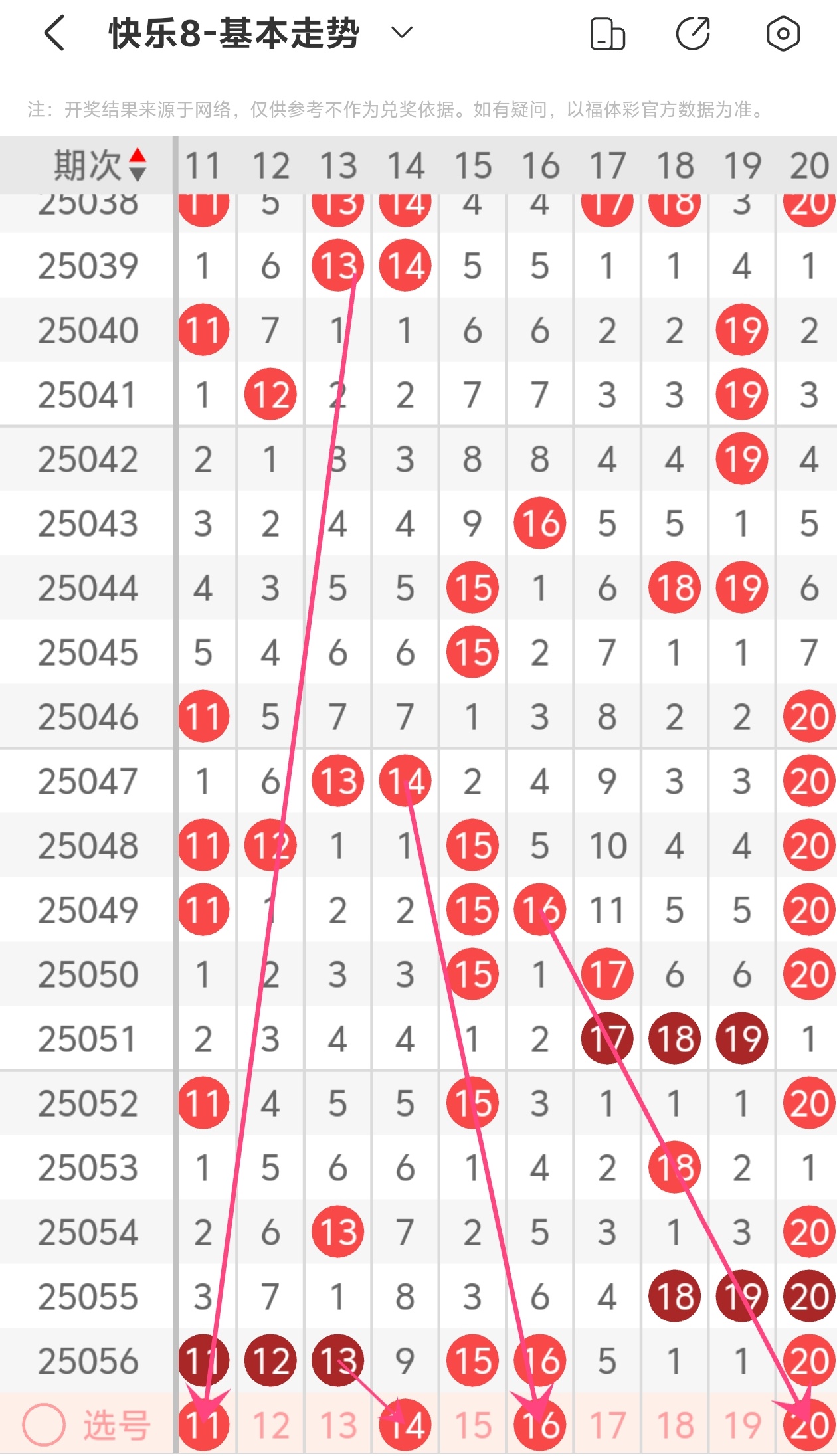
Task: Select number 12 in the 选号 row
Action: click(x=271, y=1425)
